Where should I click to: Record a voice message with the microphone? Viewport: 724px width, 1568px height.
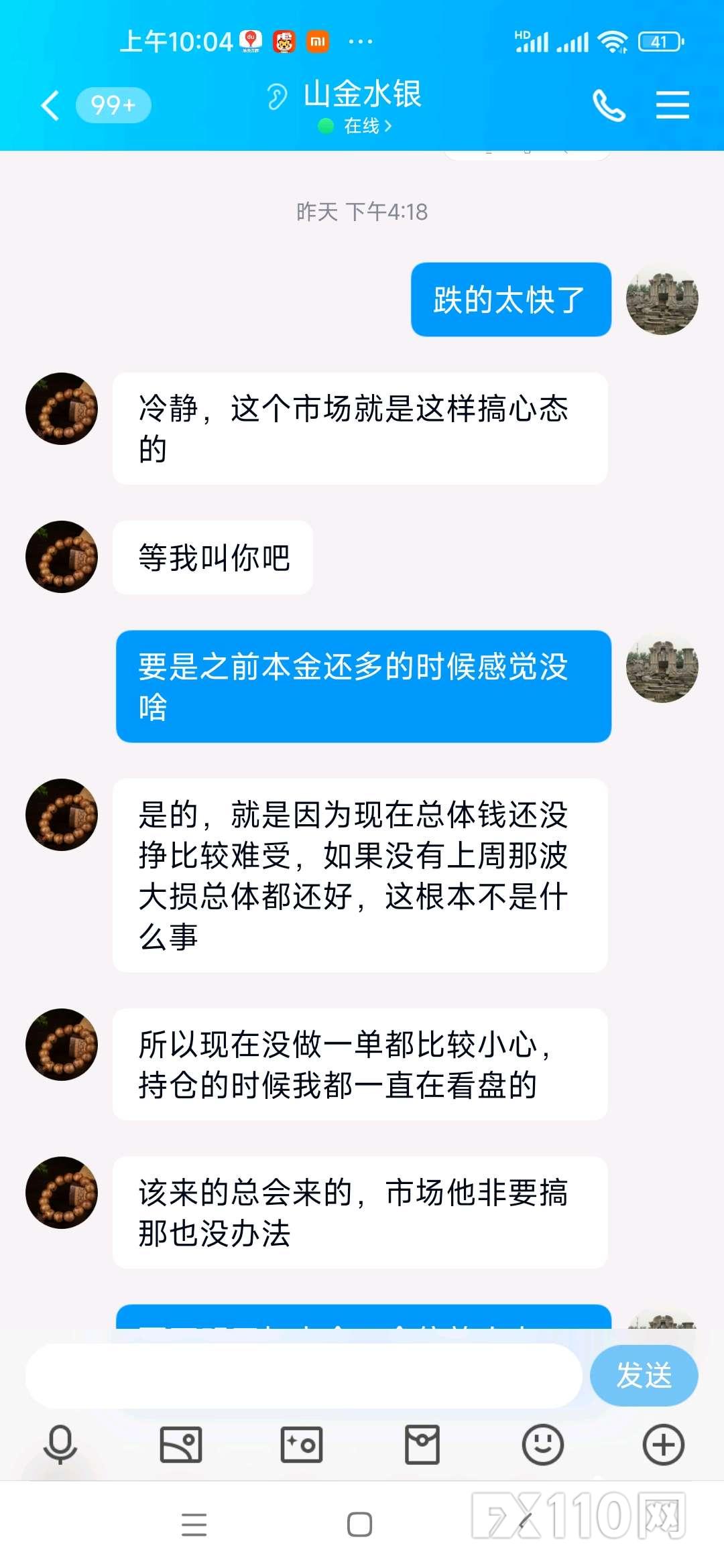(x=60, y=1444)
